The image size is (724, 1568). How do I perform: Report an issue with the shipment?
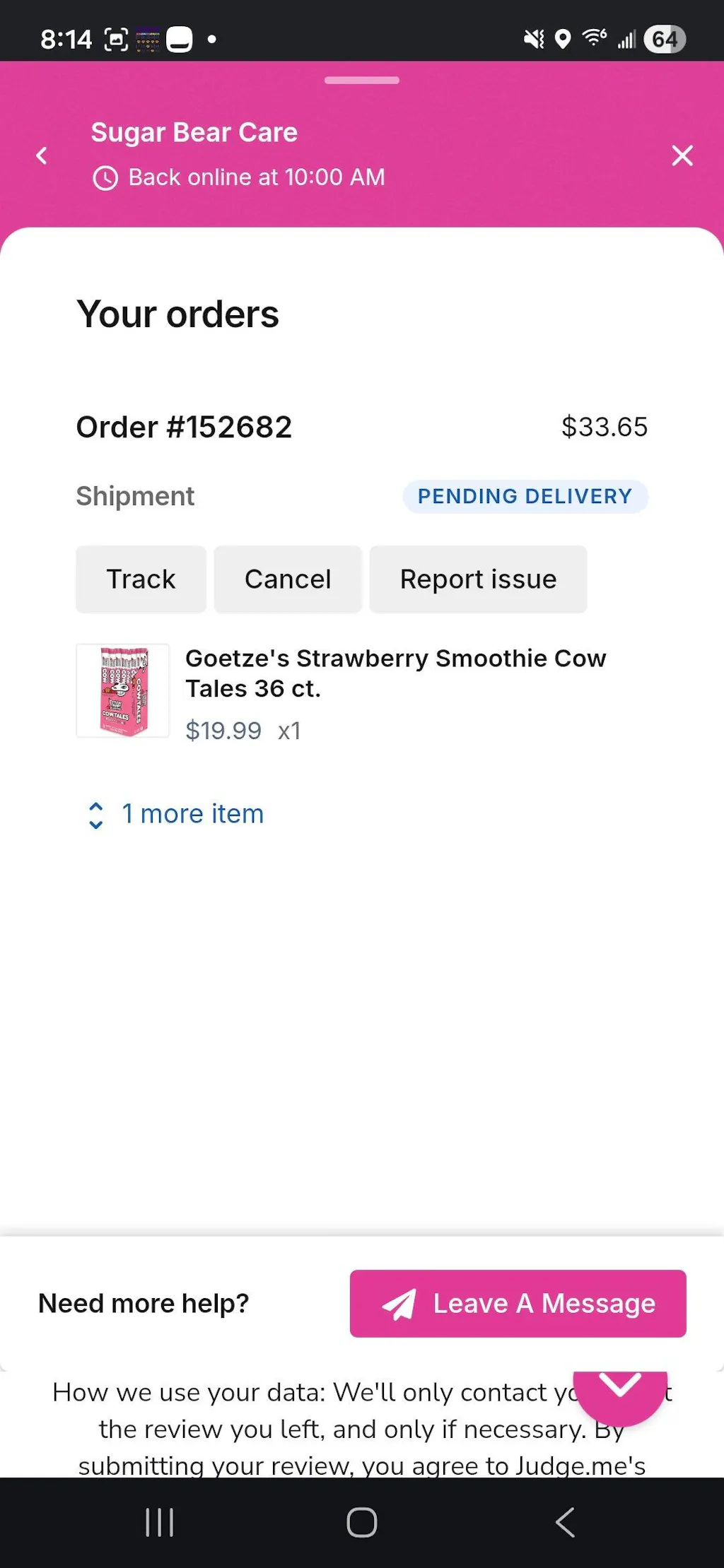click(x=478, y=579)
